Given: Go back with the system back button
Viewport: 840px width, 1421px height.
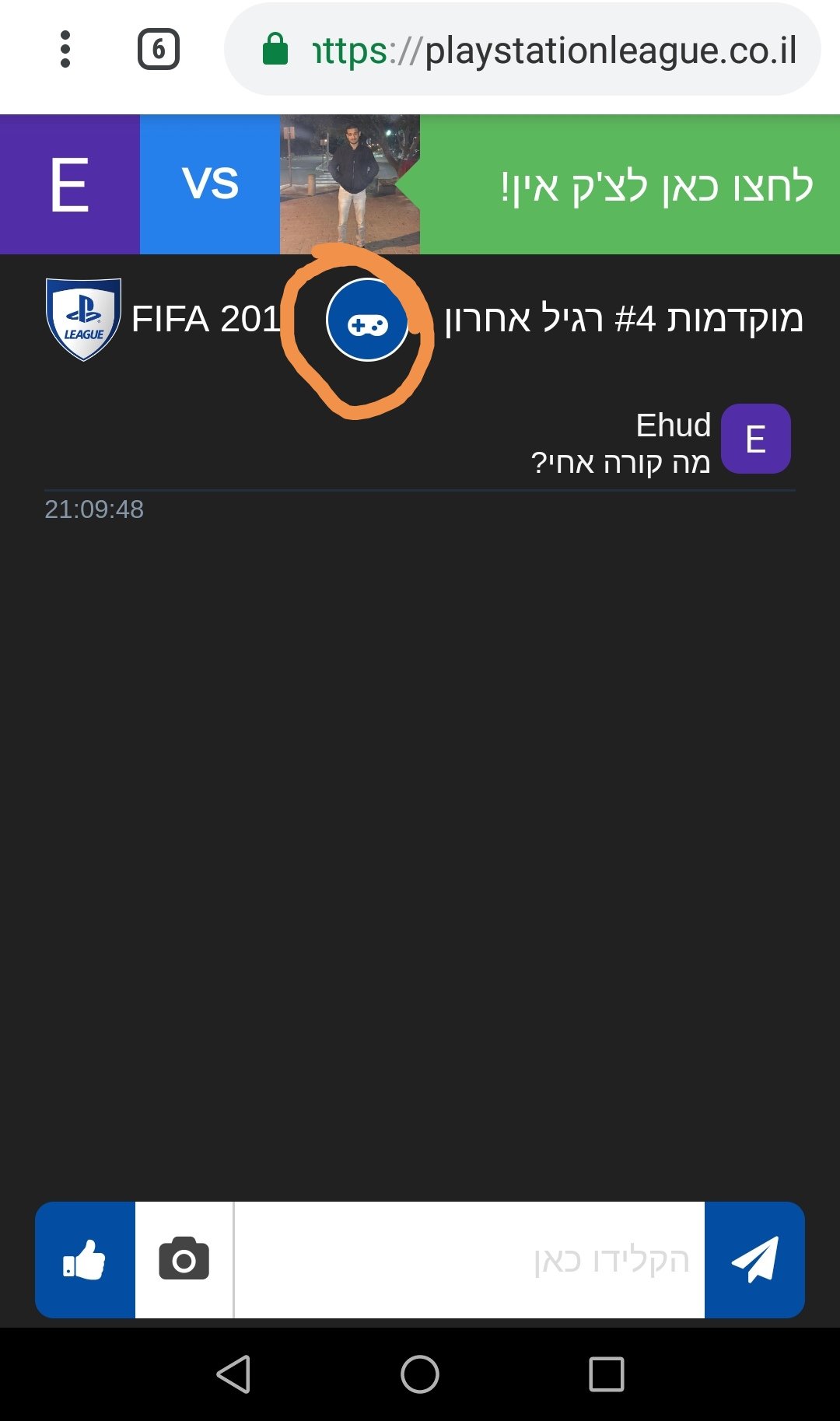Looking at the screenshot, I should tap(233, 1374).
